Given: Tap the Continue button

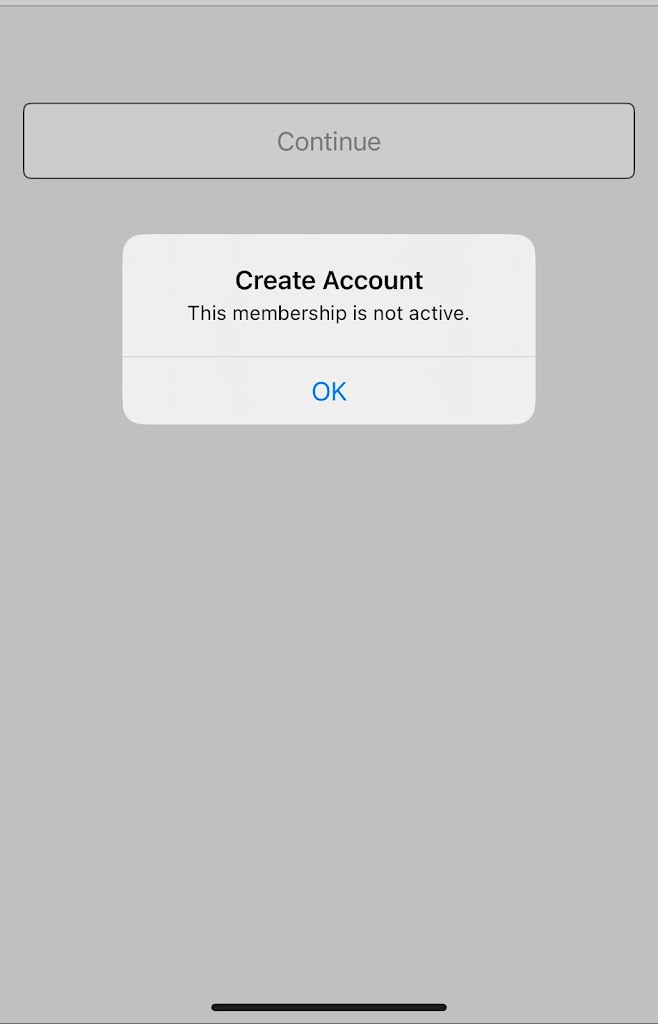Looking at the screenshot, I should [x=328, y=141].
